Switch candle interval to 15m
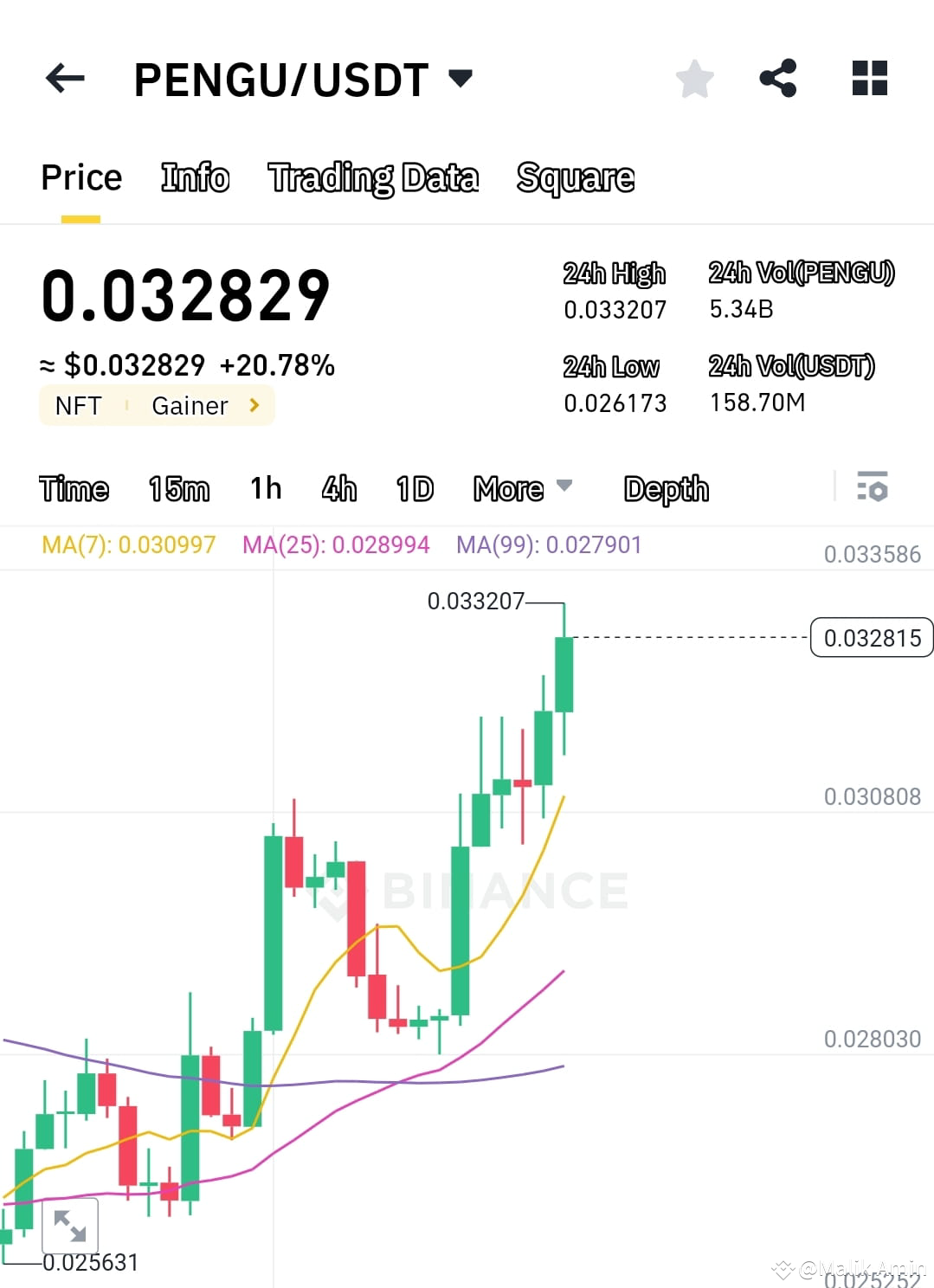934x1288 pixels. click(179, 488)
